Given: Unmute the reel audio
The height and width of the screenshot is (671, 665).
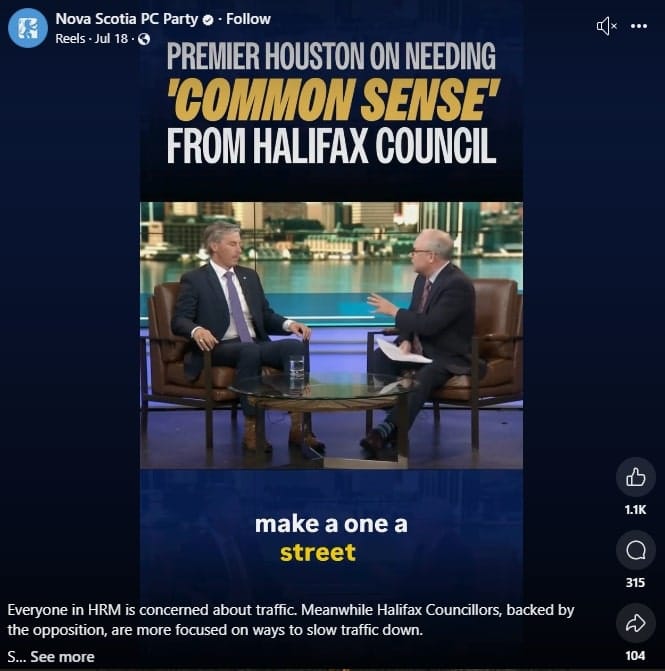Looking at the screenshot, I should click(x=606, y=26).
